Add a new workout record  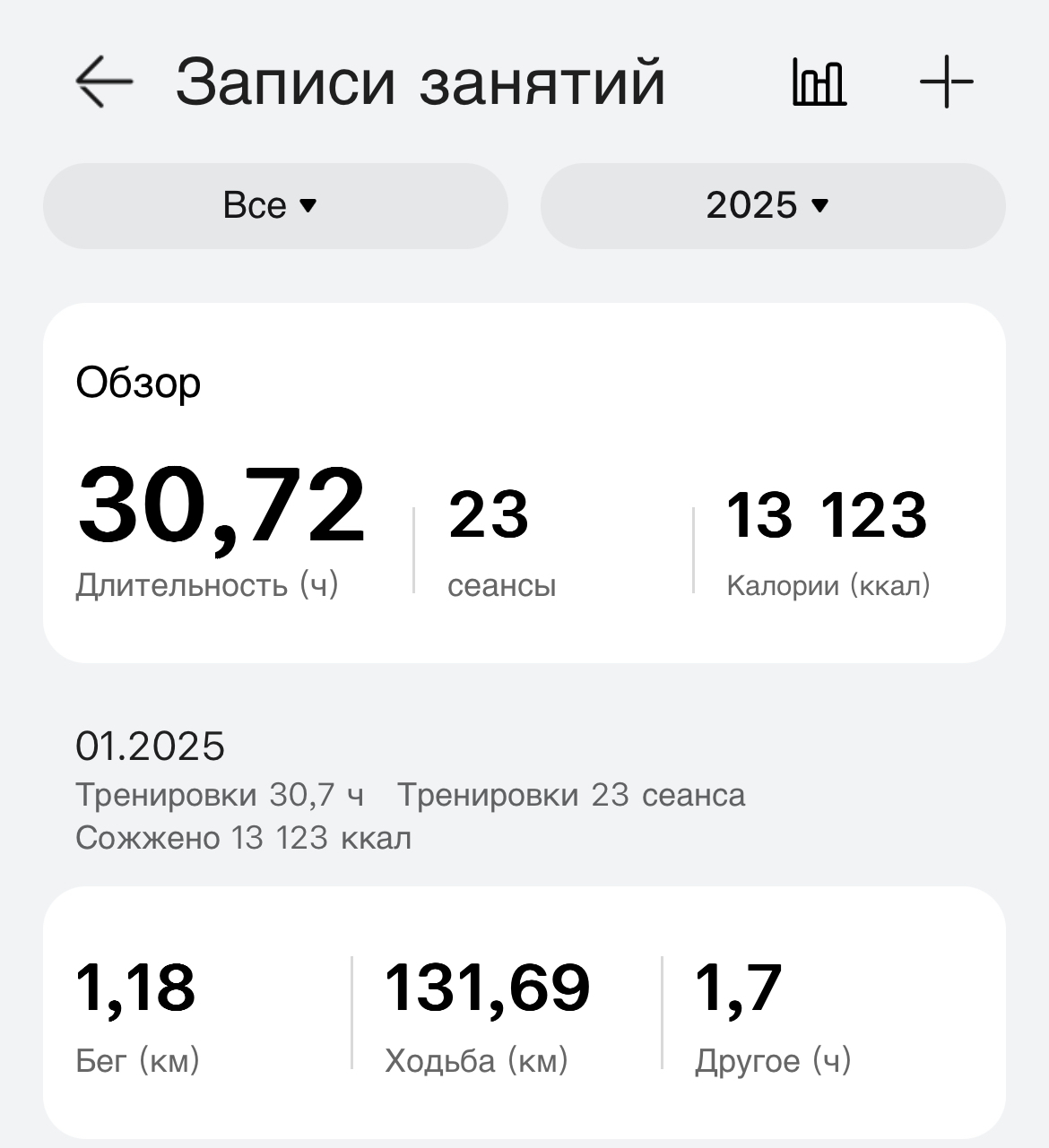(x=946, y=82)
